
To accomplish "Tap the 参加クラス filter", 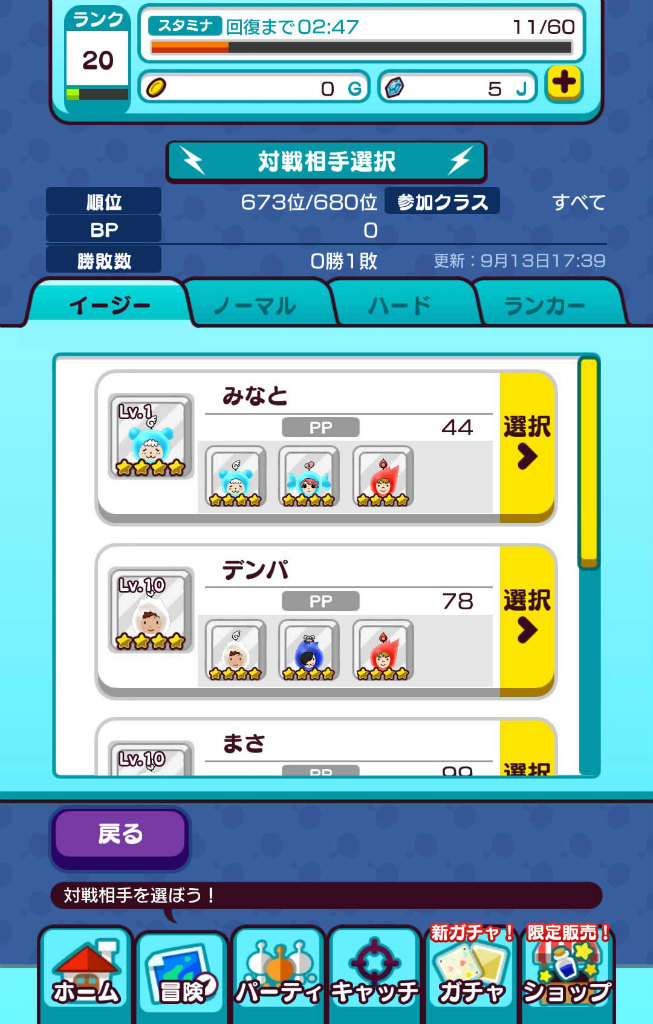I will 442,202.
